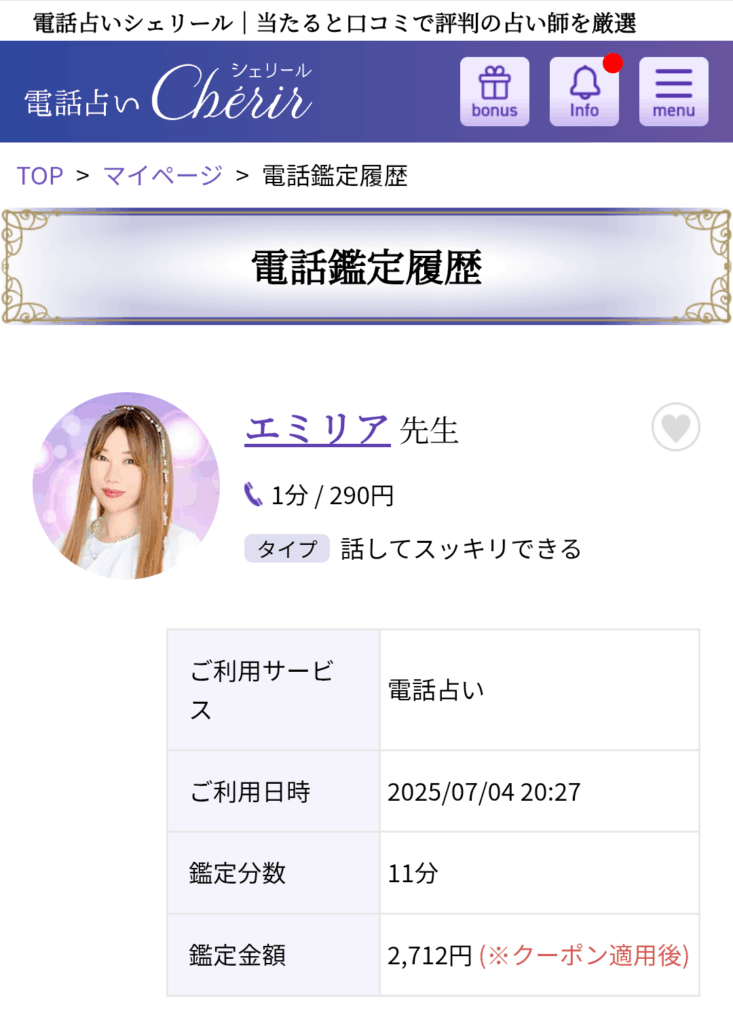Open マイページ breadcrumb link
Viewport: 733px width, 1024px height.
click(x=163, y=176)
